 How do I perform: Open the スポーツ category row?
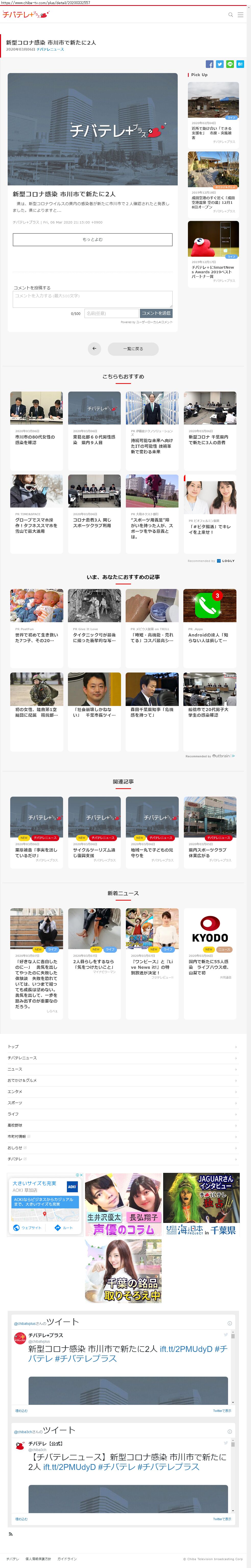[x=122, y=1102]
